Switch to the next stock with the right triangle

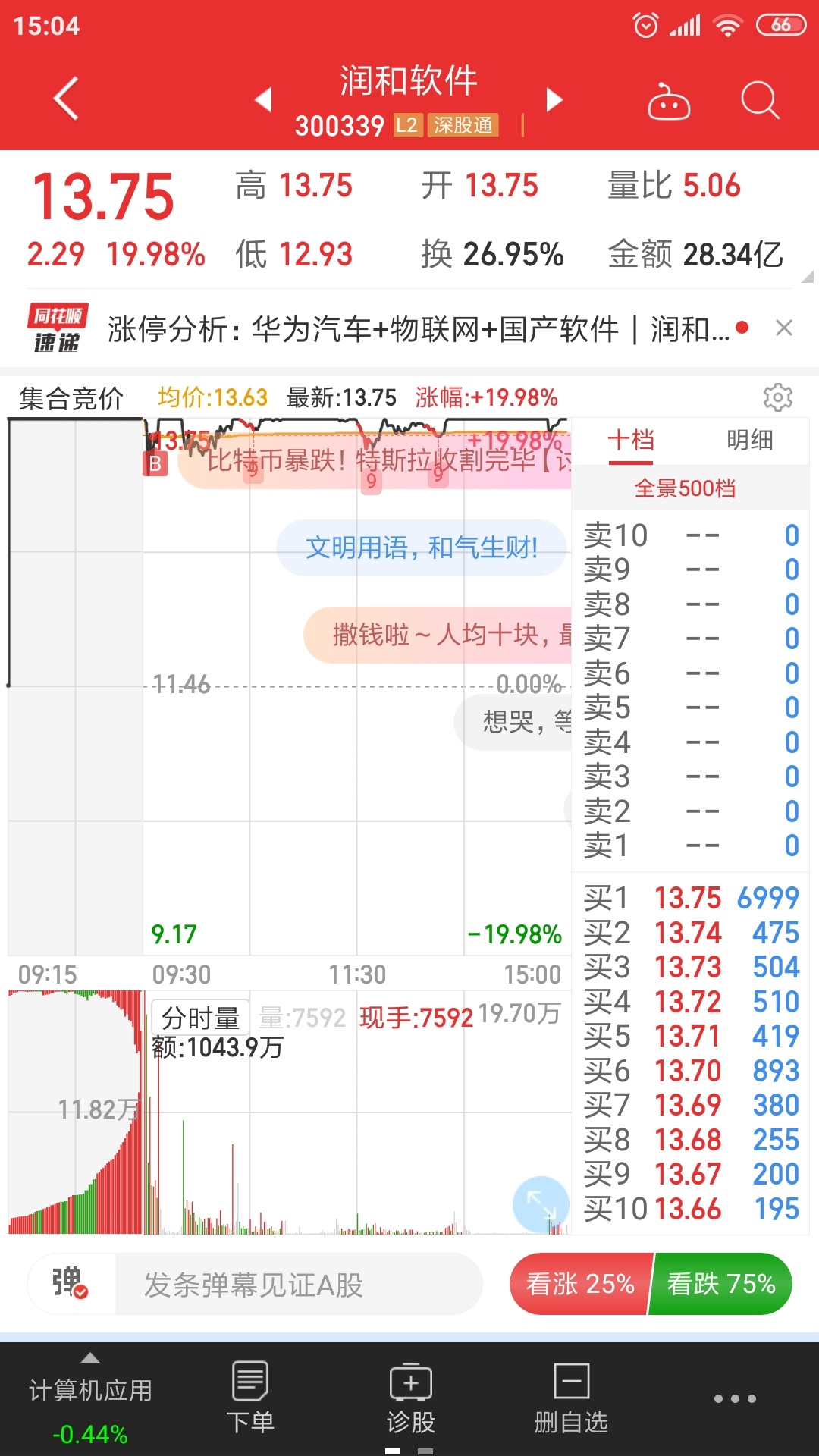pos(554,99)
